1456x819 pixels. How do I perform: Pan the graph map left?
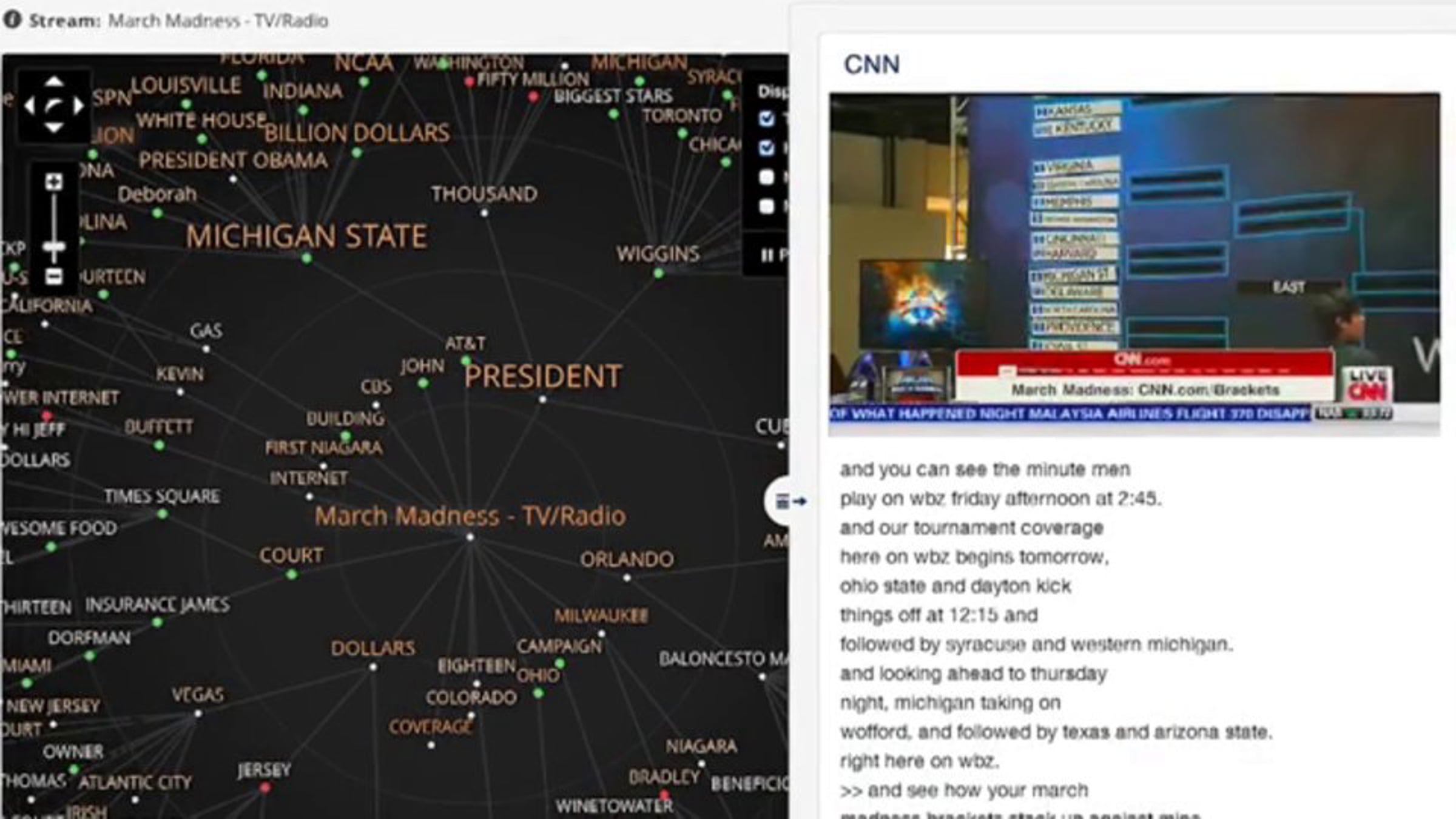coord(30,106)
